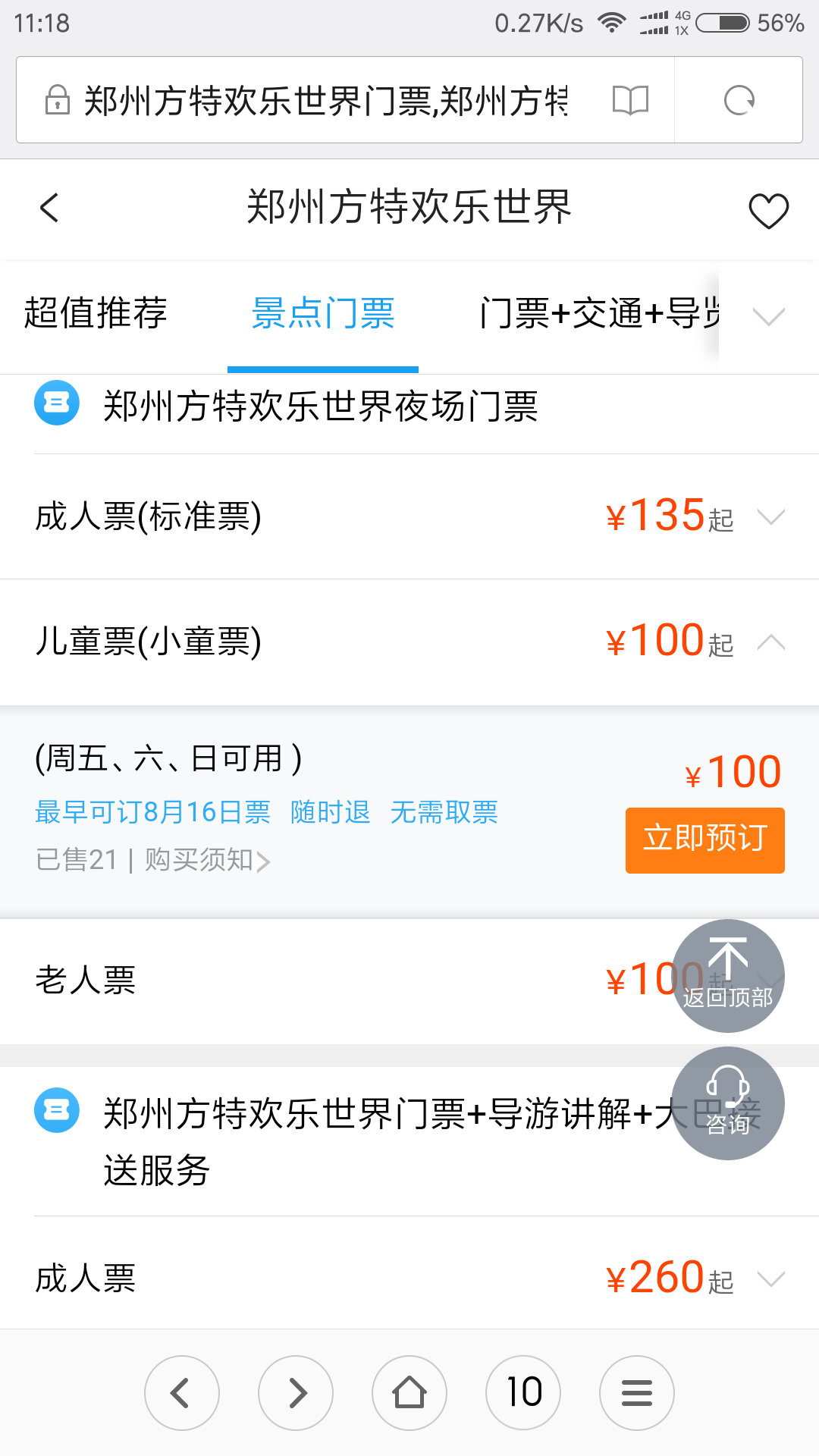Go back using the page header arrow
The image size is (819, 1456).
pos(49,207)
